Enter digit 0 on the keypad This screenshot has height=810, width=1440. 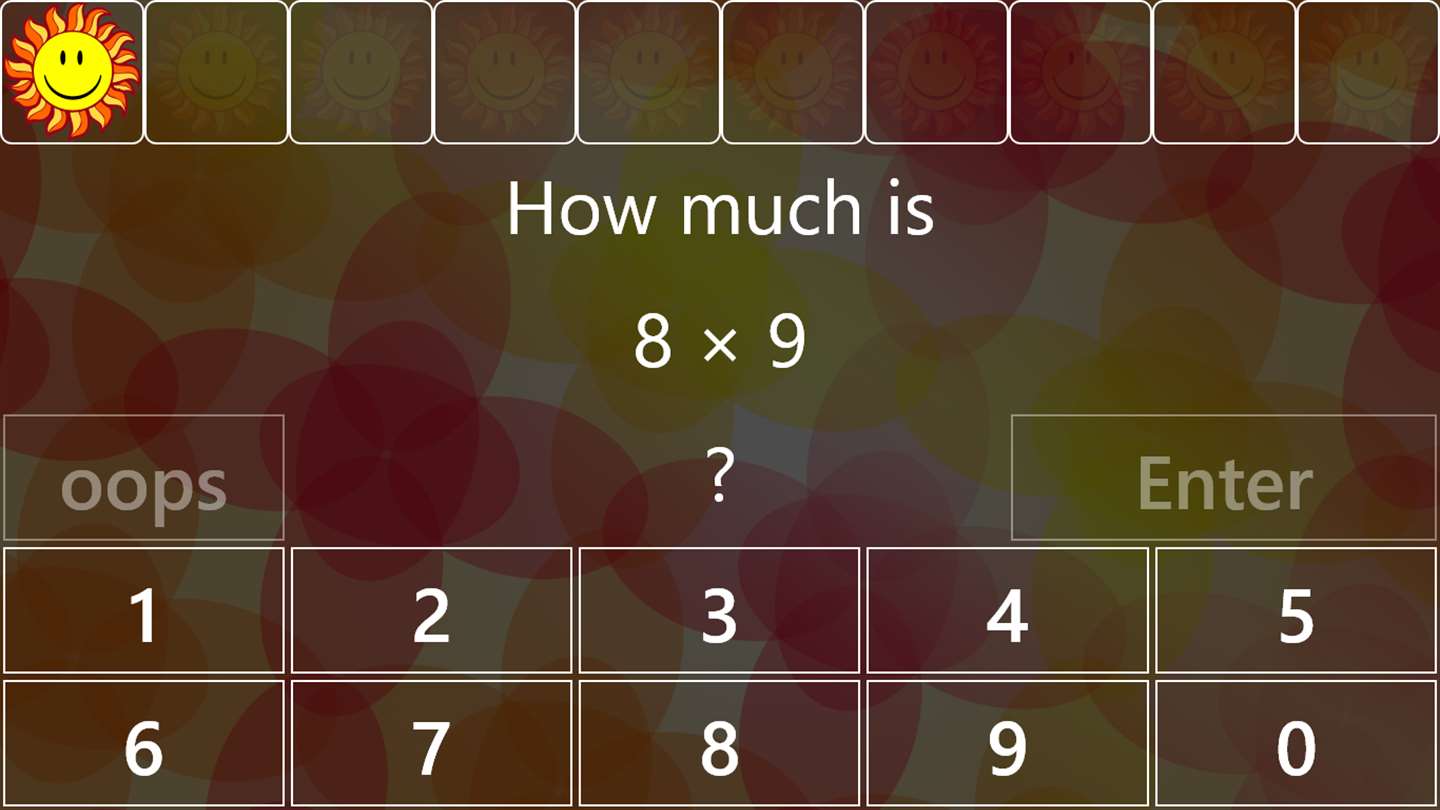pos(1296,744)
